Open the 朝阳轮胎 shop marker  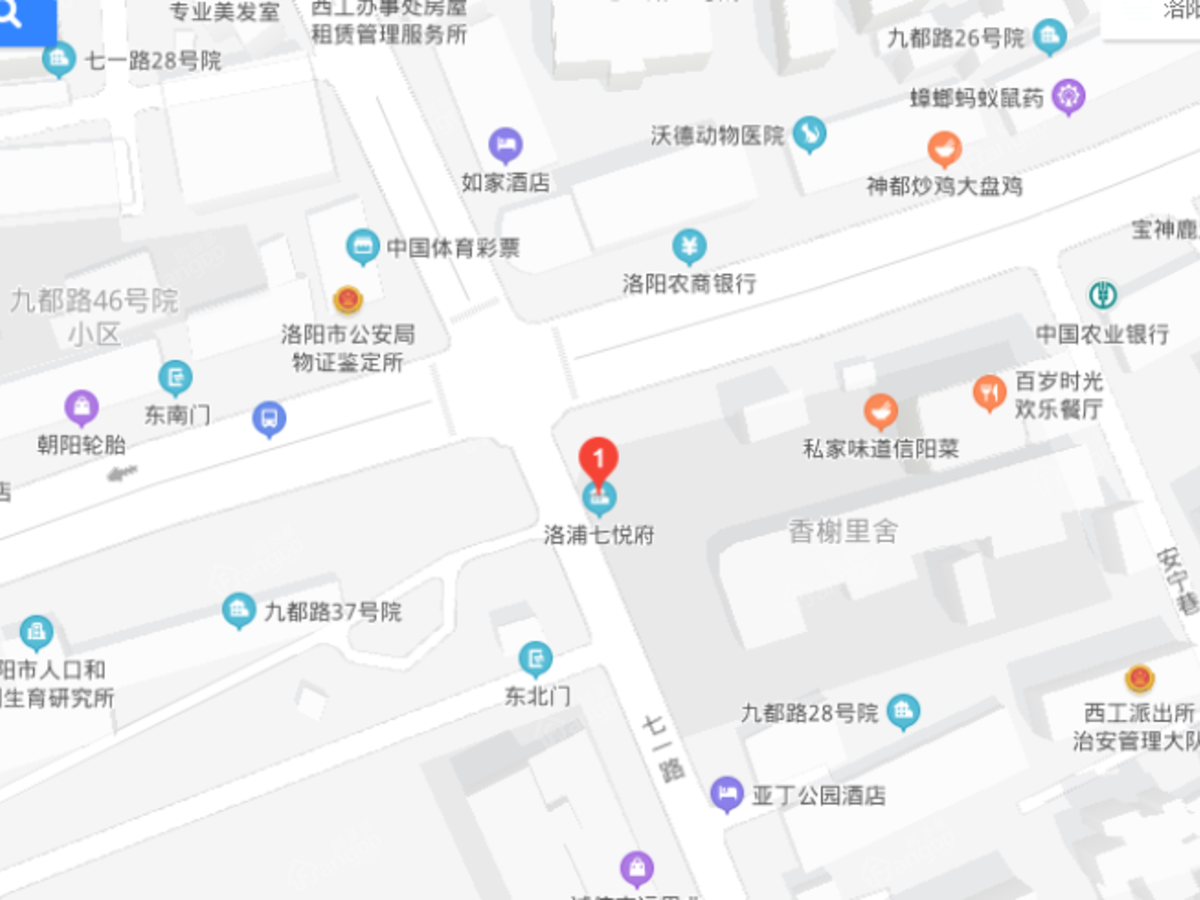(82, 407)
